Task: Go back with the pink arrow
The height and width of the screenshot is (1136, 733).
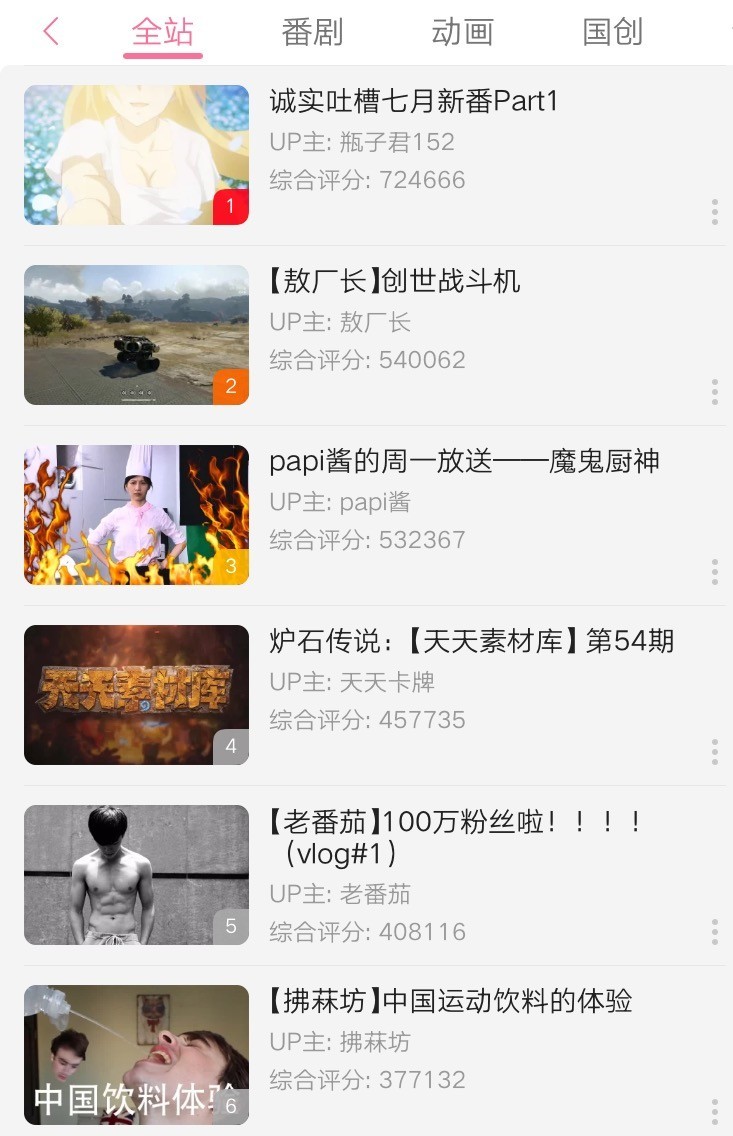Action: [51, 32]
